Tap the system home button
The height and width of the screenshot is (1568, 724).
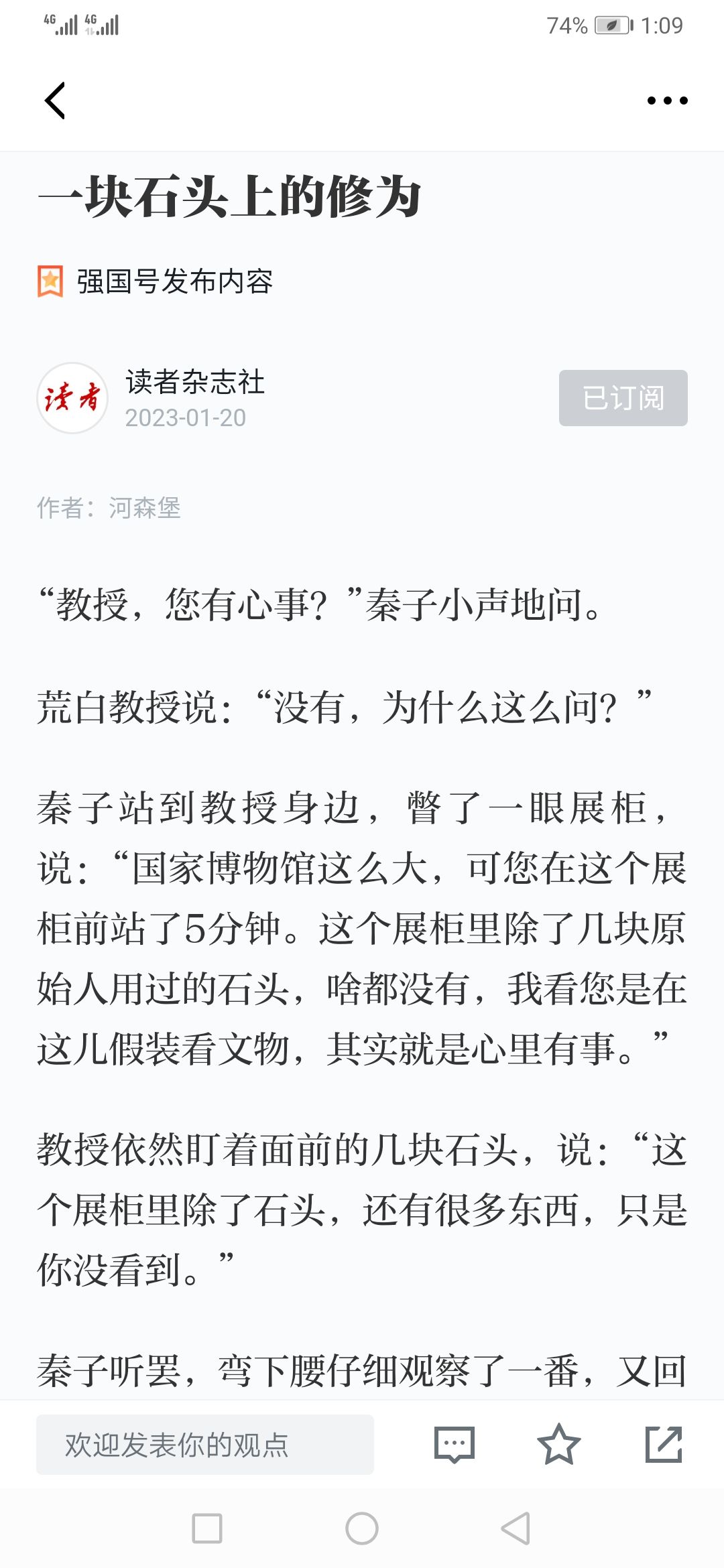(x=362, y=1528)
